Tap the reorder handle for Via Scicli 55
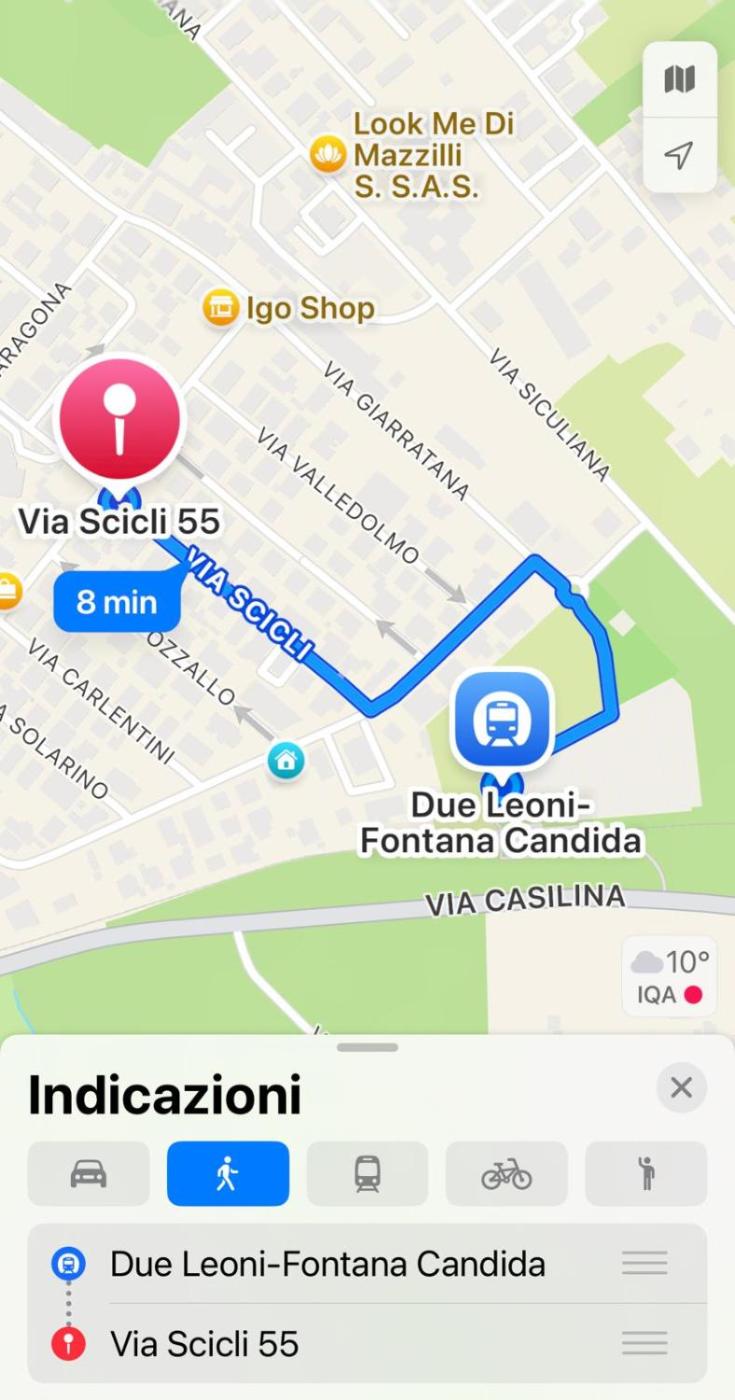Viewport: 735px width, 1400px height. tap(644, 1343)
